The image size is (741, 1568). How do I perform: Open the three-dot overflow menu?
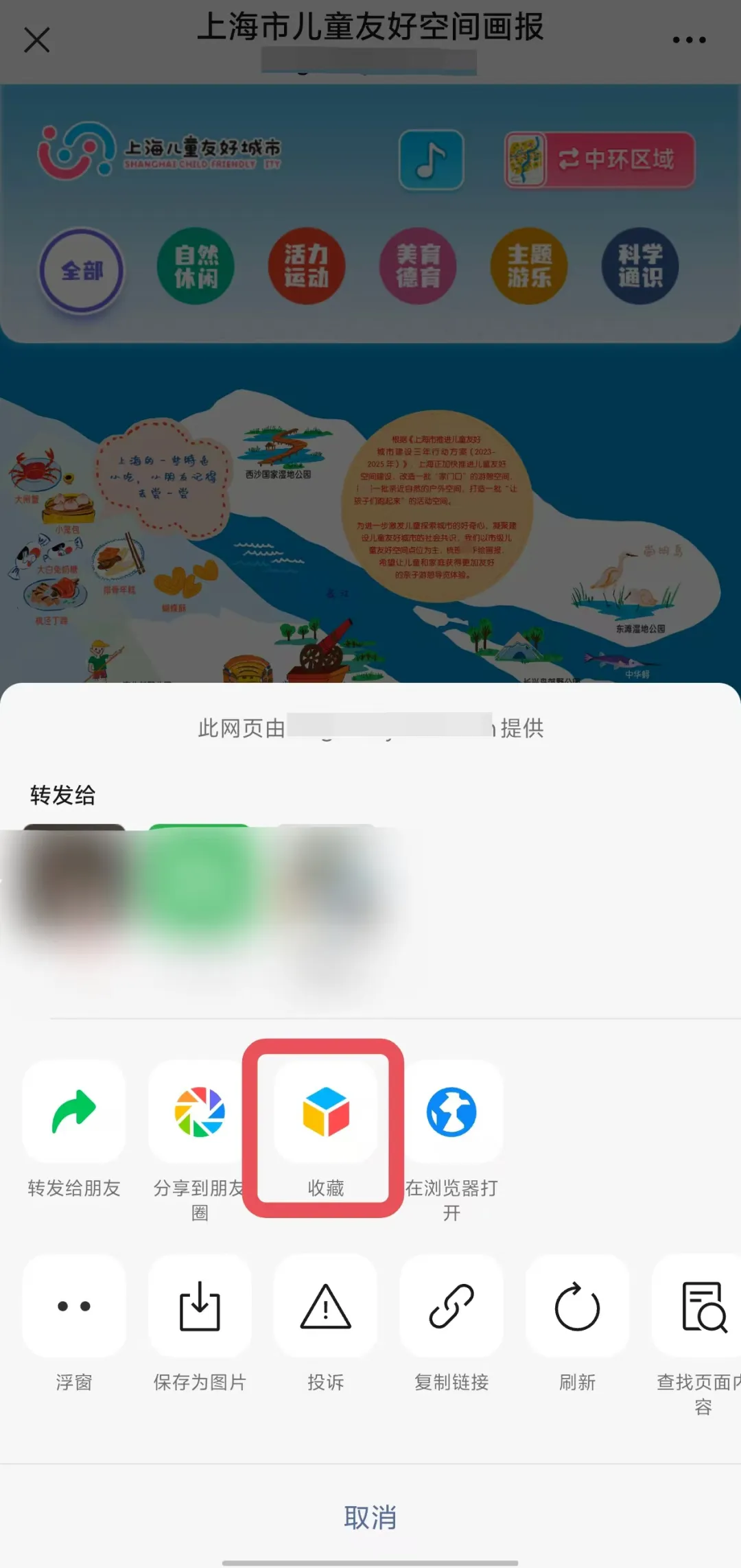point(689,40)
